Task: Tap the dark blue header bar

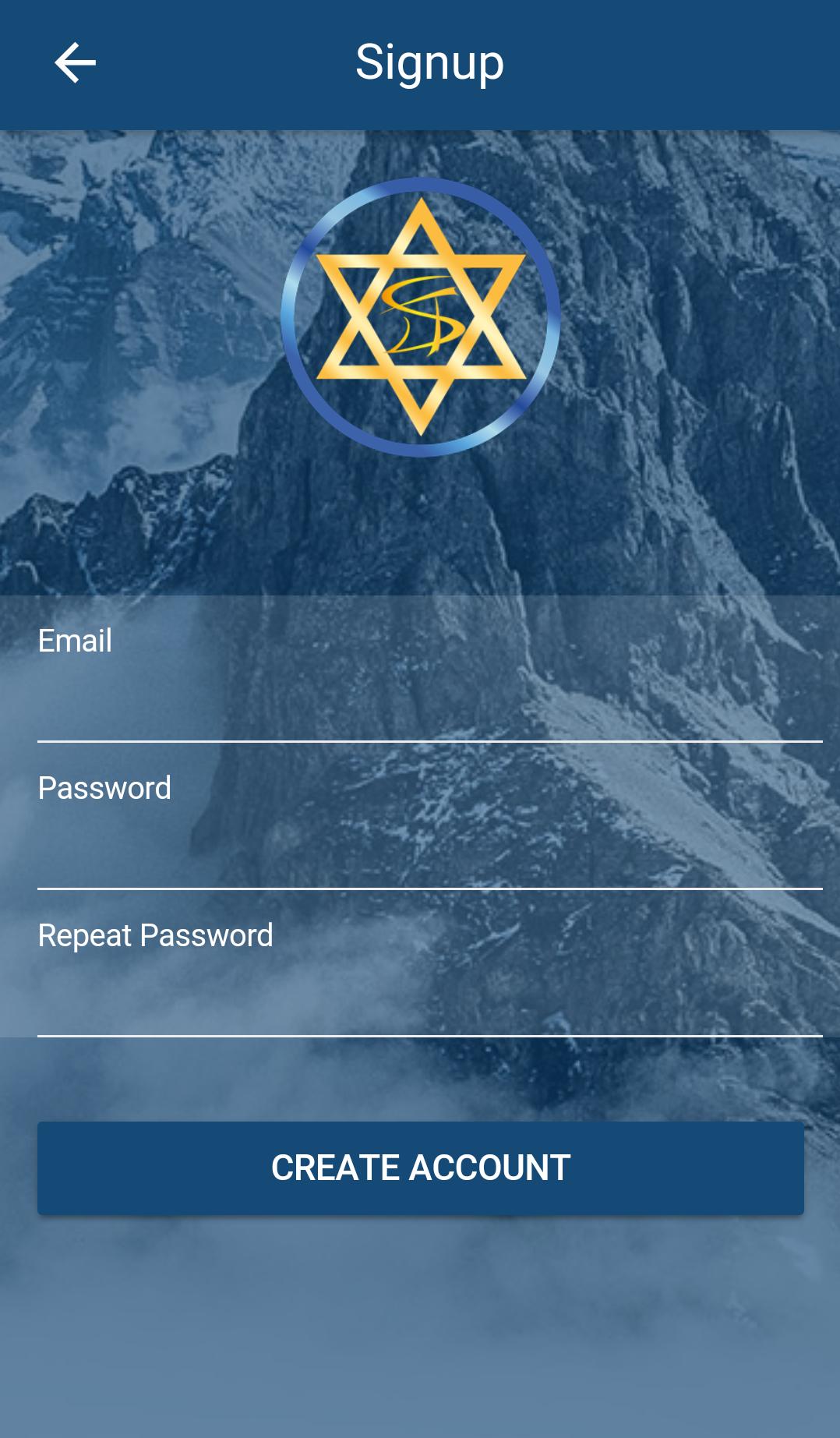Action: point(623,62)
